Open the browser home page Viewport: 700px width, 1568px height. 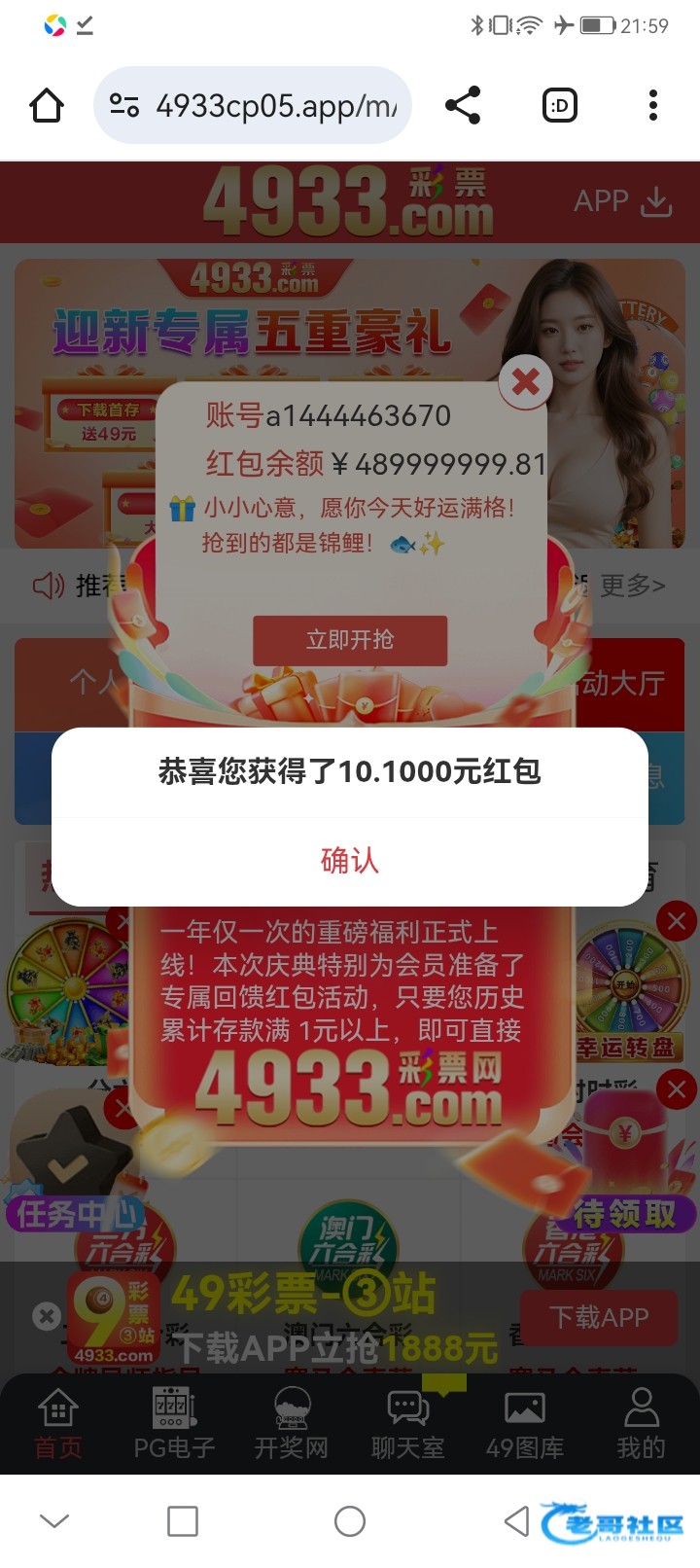coord(47,105)
